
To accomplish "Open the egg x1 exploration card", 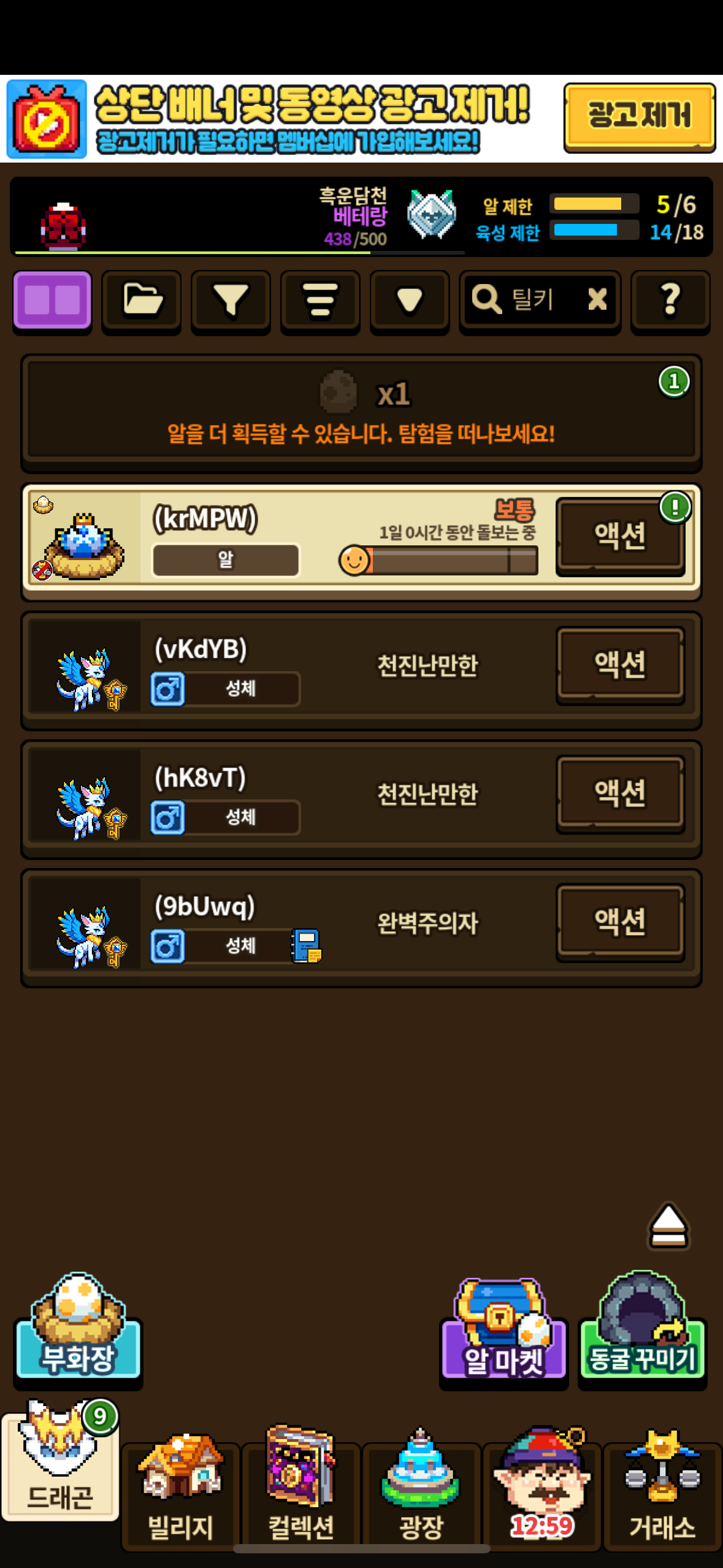I will [361, 411].
